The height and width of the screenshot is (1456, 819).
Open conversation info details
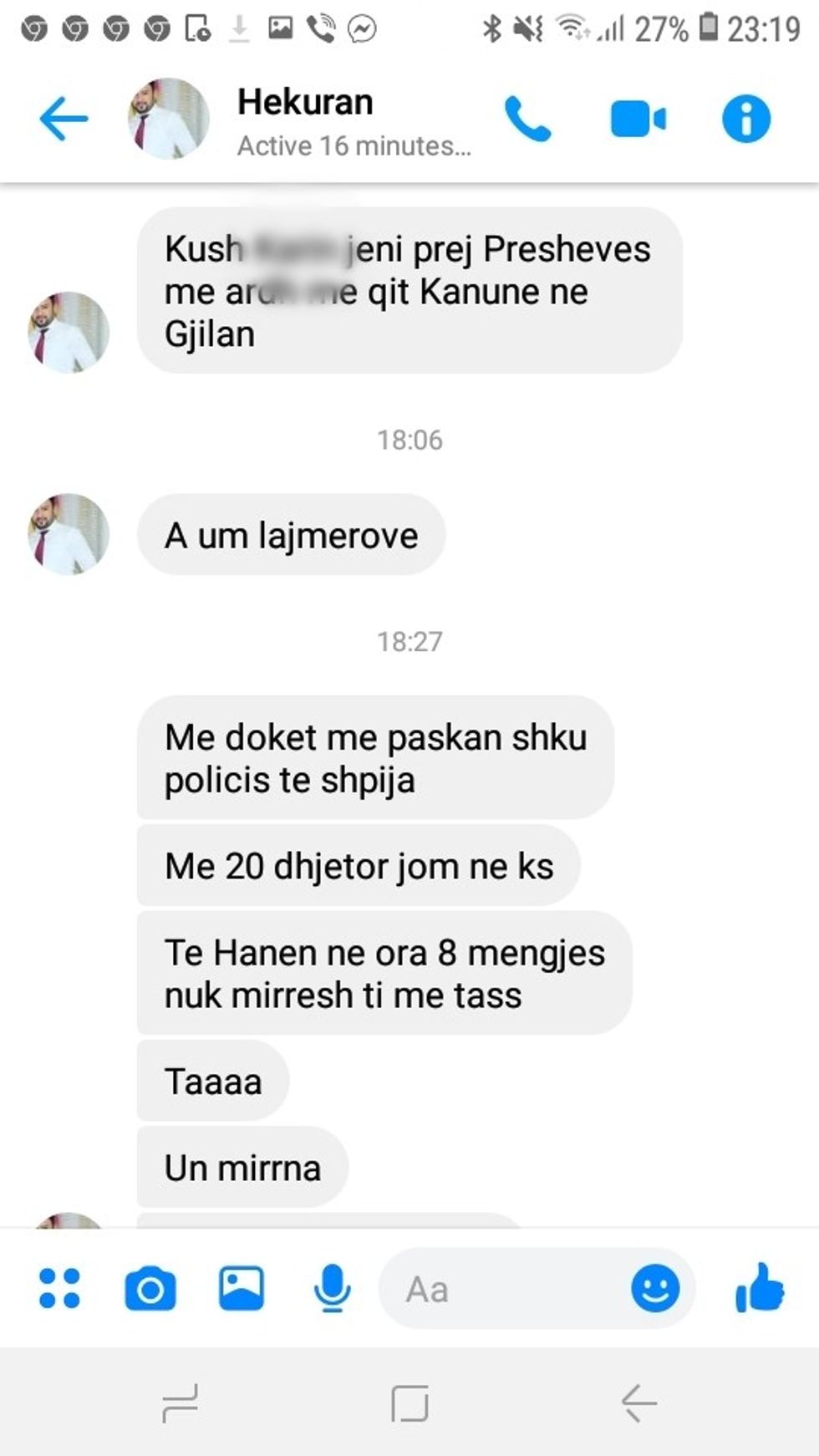tap(745, 119)
